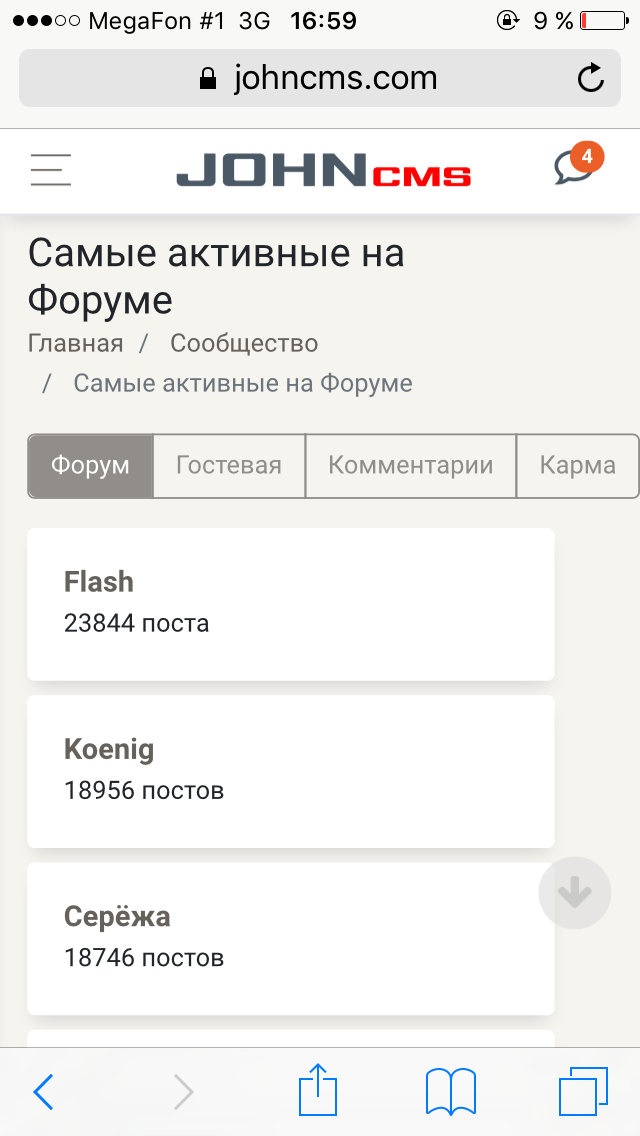Screen dimensions: 640x1136
Task: Open the profile of user Koenig
Action: click(109, 749)
